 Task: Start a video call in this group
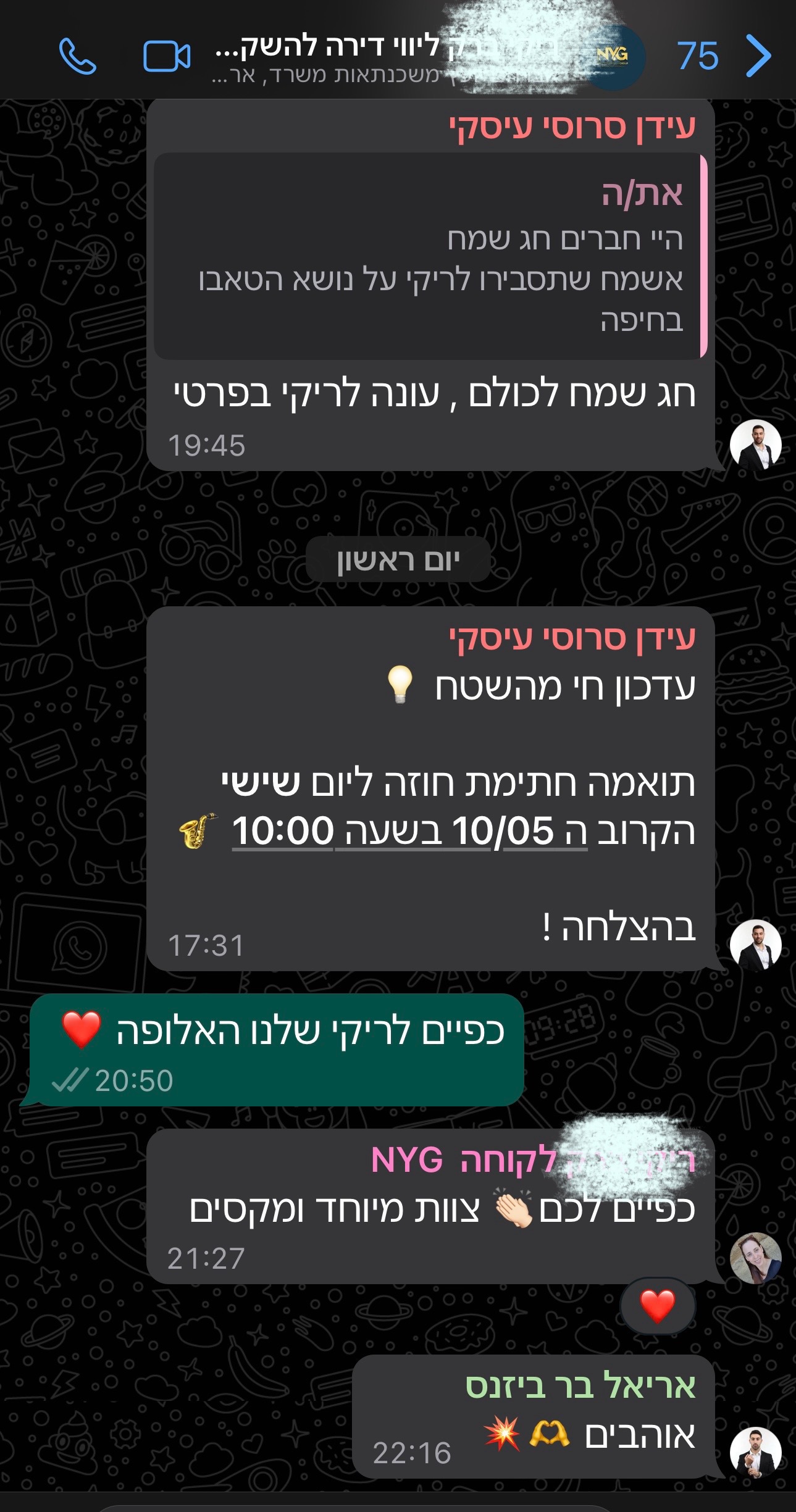point(167,56)
